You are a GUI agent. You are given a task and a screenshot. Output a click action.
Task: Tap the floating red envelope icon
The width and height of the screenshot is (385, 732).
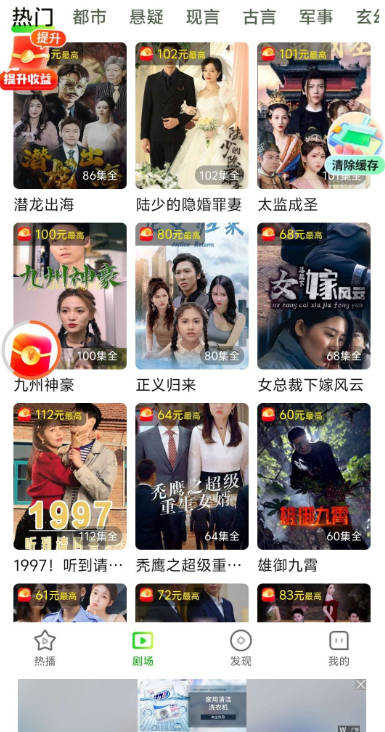pos(31,350)
